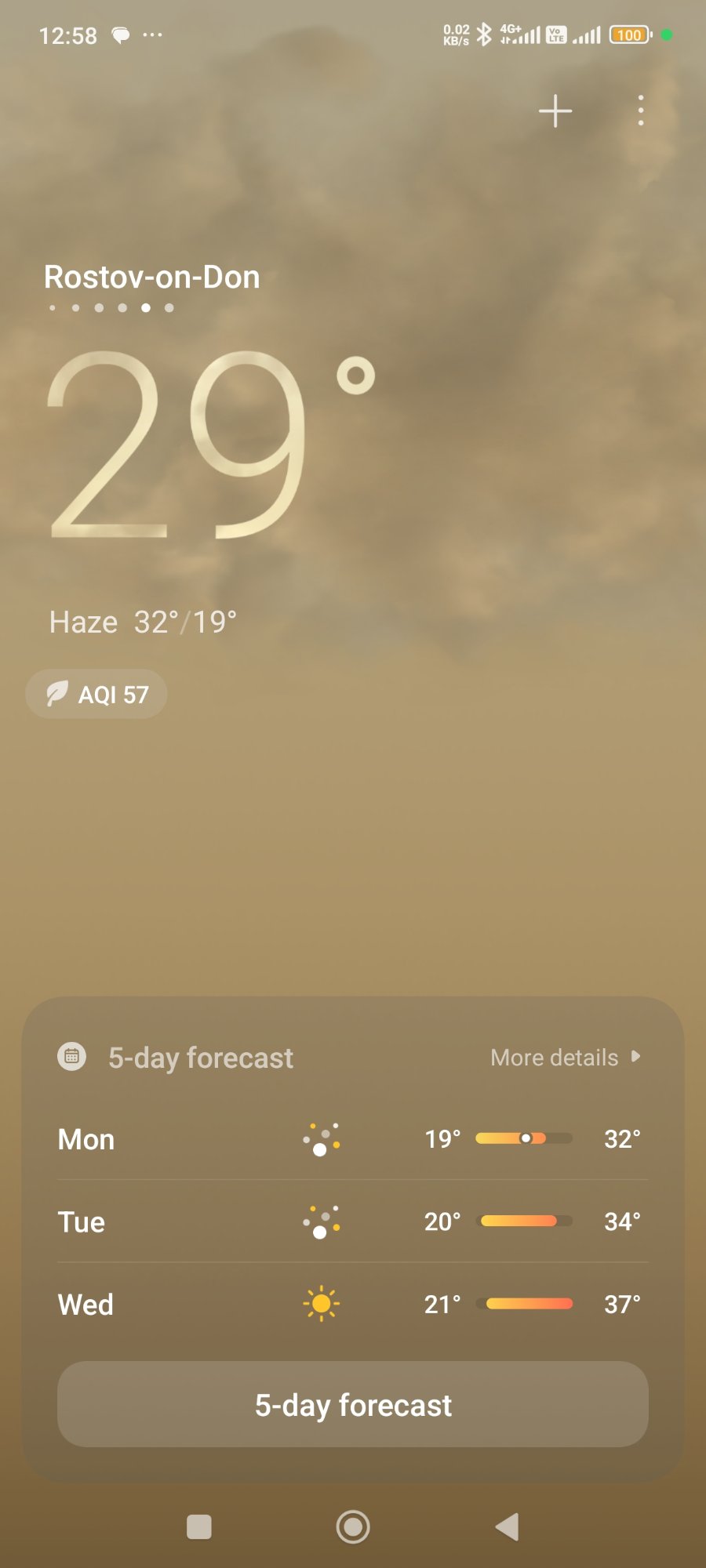Image resolution: width=706 pixels, height=1568 pixels.
Task: View Wednesday's forecast row
Action: point(353,1305)
